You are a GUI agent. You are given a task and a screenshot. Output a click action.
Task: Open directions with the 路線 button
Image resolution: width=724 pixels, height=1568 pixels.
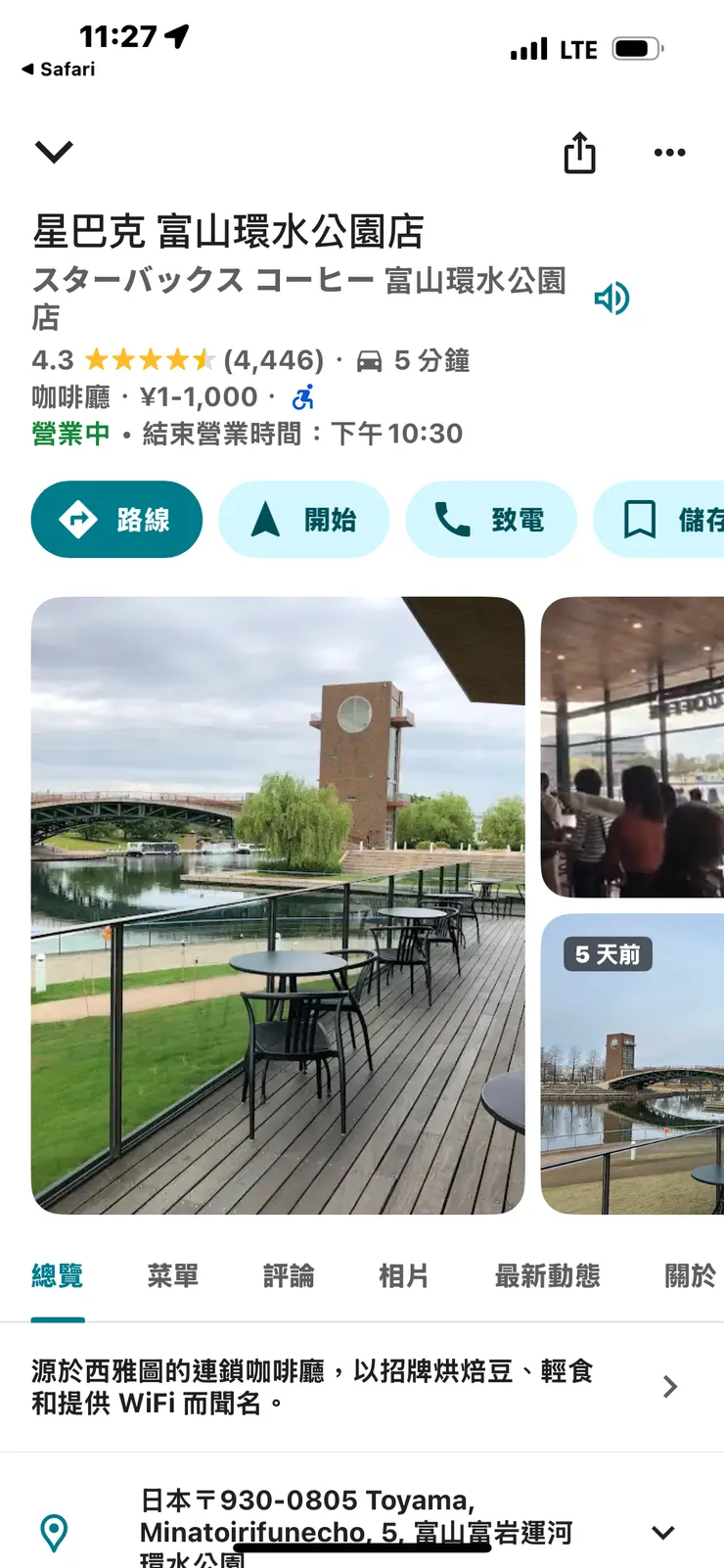coord(115,520)
